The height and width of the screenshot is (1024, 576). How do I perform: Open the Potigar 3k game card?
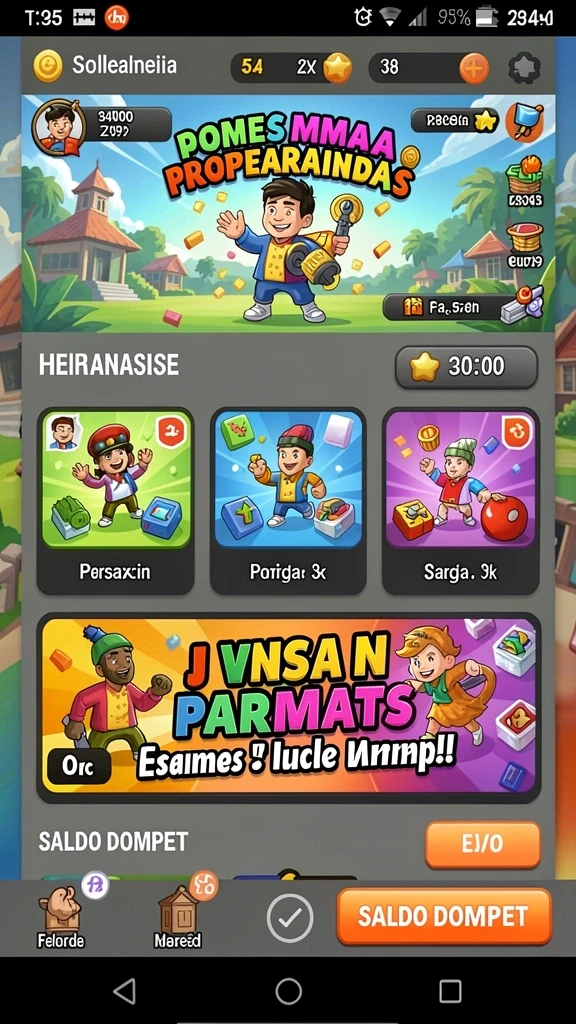pos(288,501)
